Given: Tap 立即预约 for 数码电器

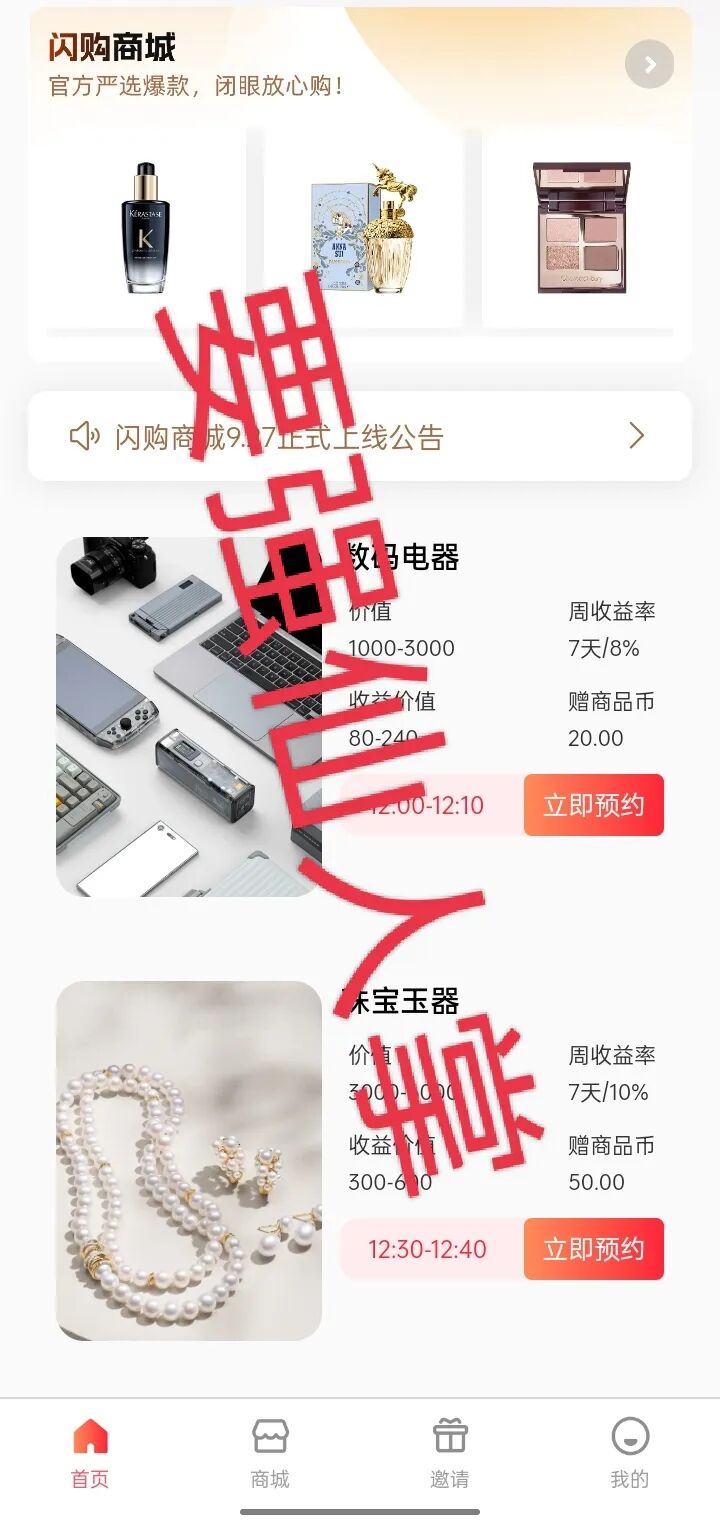Looking at the screenshot, I should [x=593, y=805].
